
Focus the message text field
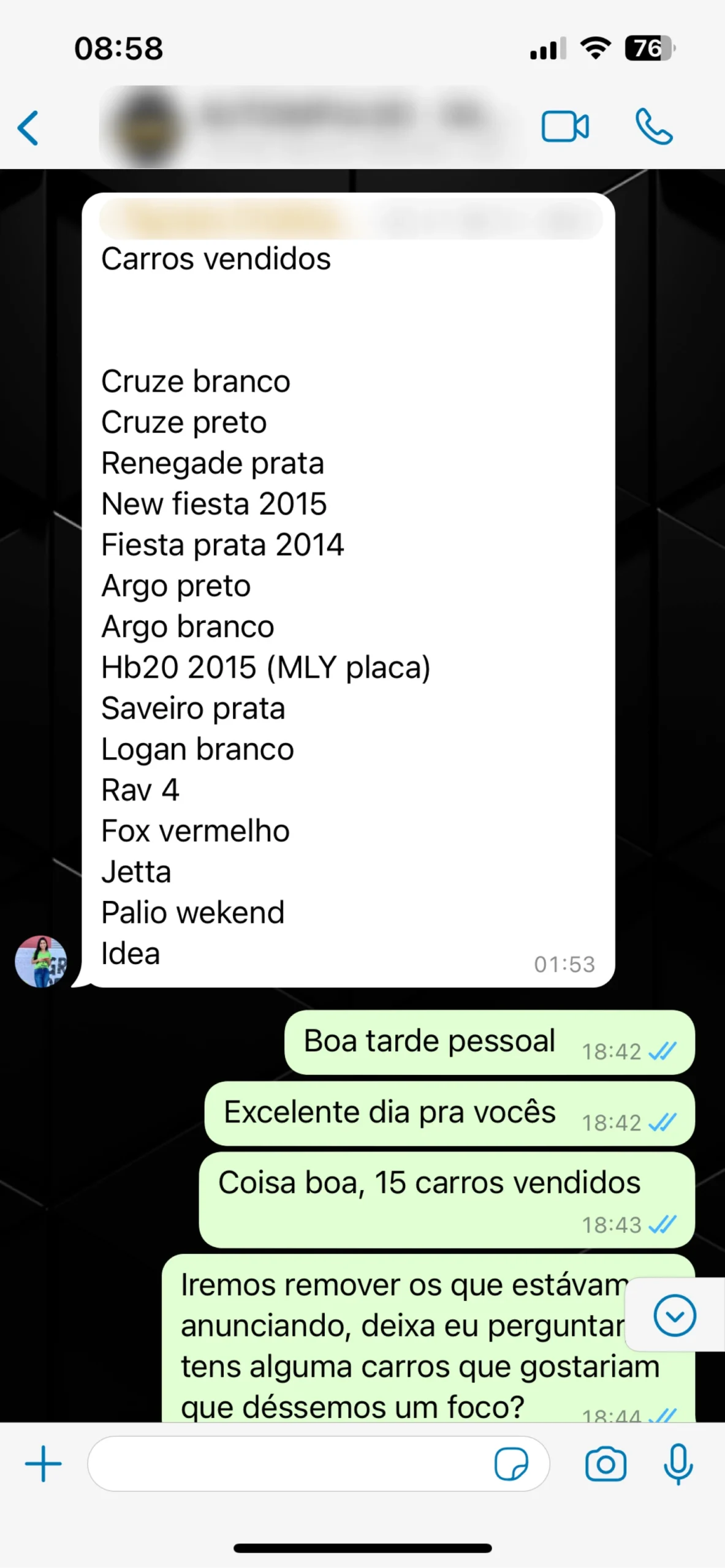coord(288,1464)
